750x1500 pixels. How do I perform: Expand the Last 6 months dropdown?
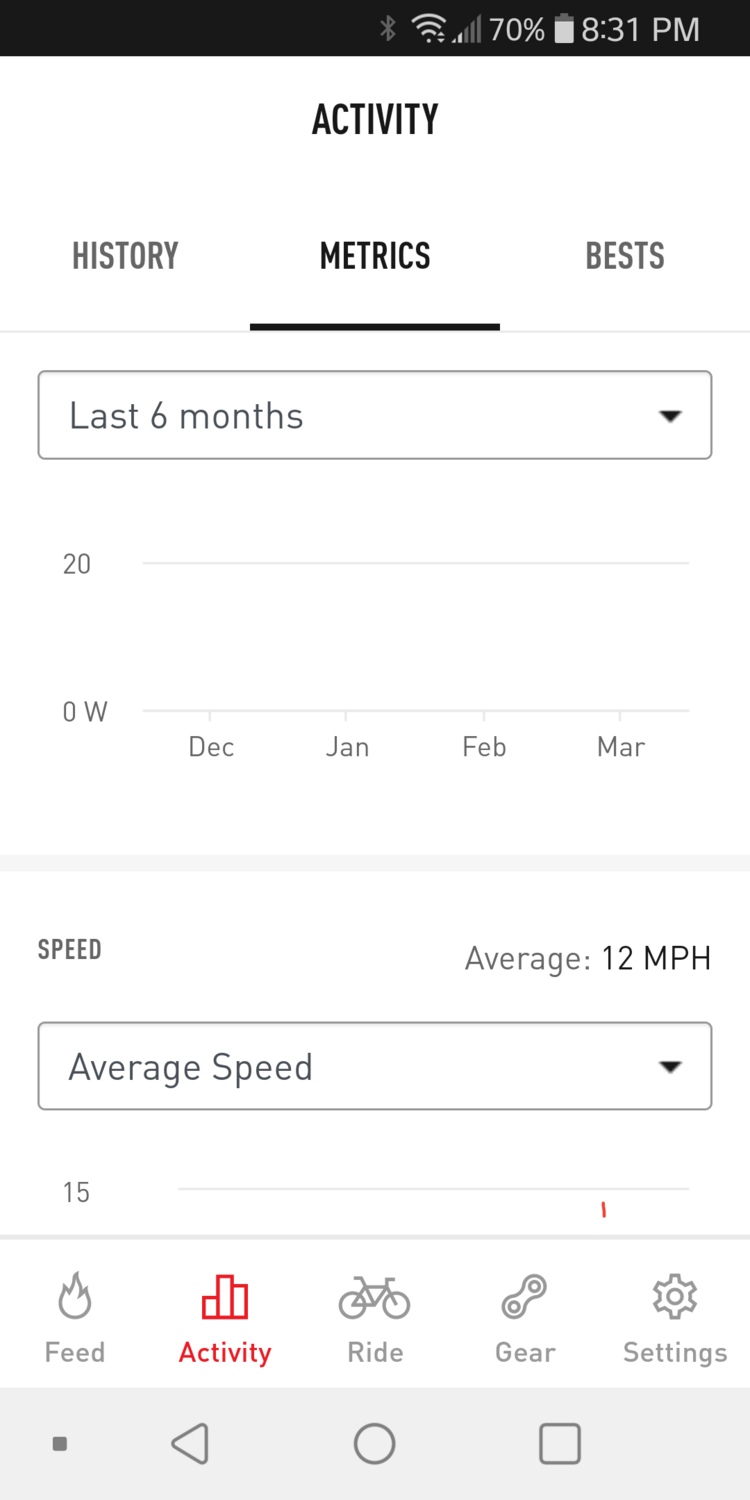(375, 415)
